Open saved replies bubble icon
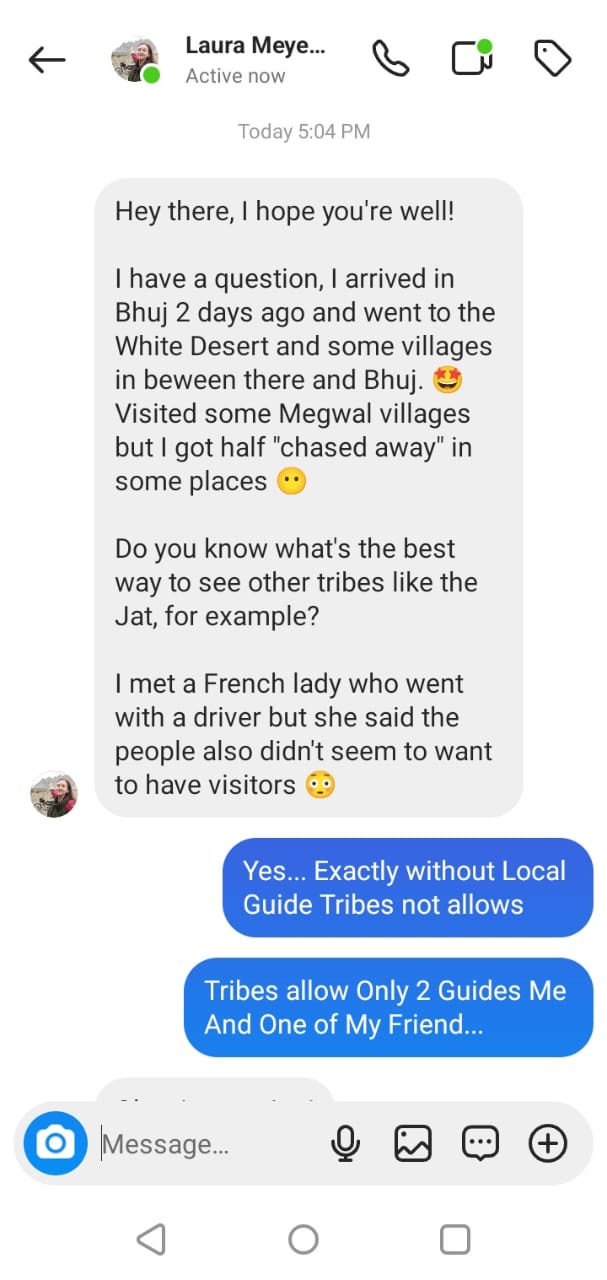The height and width of the screenshot is (1280, 607). (480, 1143)
